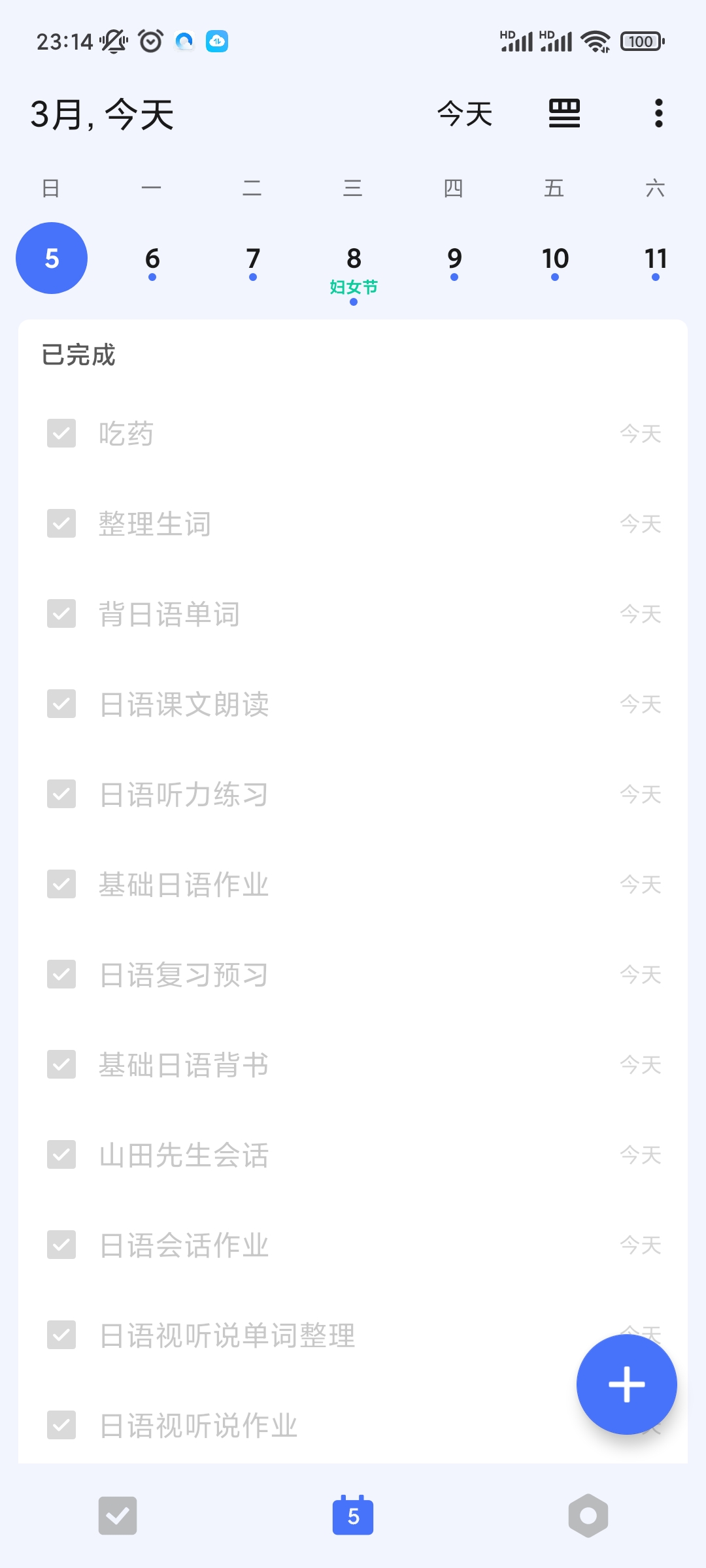Screen dimensions: 706x1568
Task: Open the 背日语单词 task
Action: pos(169,614)
